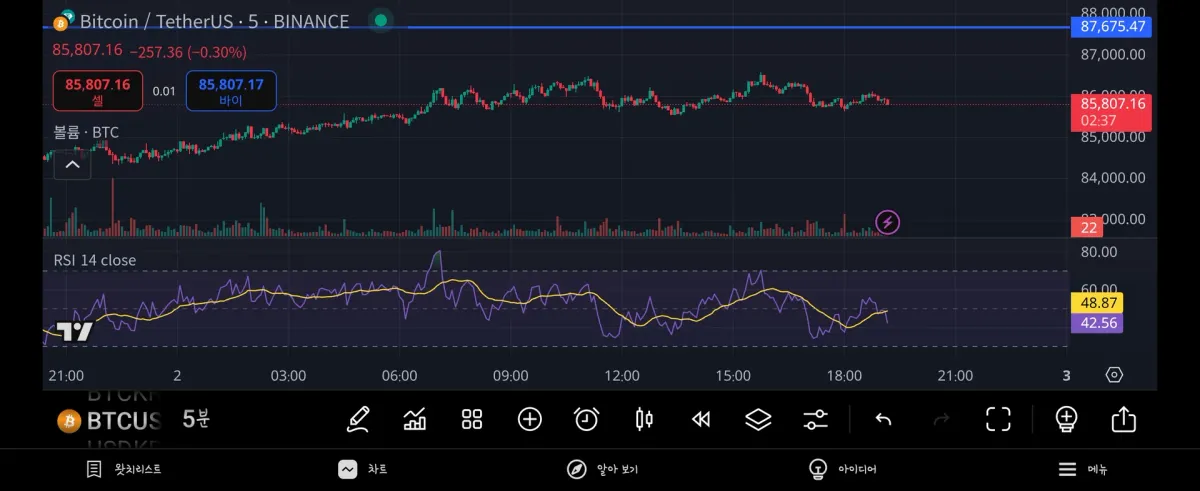
Task: Open the drawing tools pencil
Action: pyautogui.click(x=358, y=419)
